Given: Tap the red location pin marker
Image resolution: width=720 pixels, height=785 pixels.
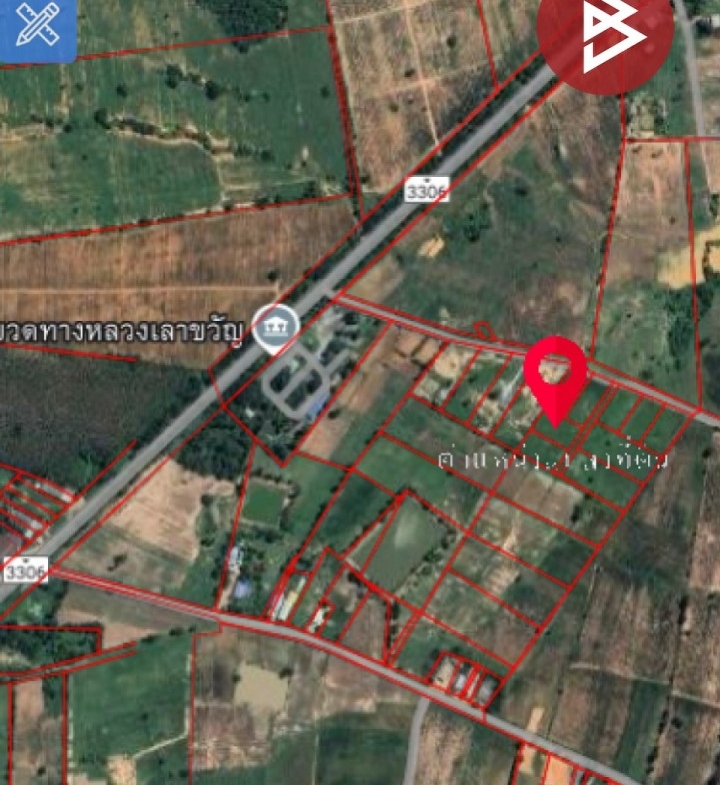Looking at the screenshot, I should (x=555, y=375).
